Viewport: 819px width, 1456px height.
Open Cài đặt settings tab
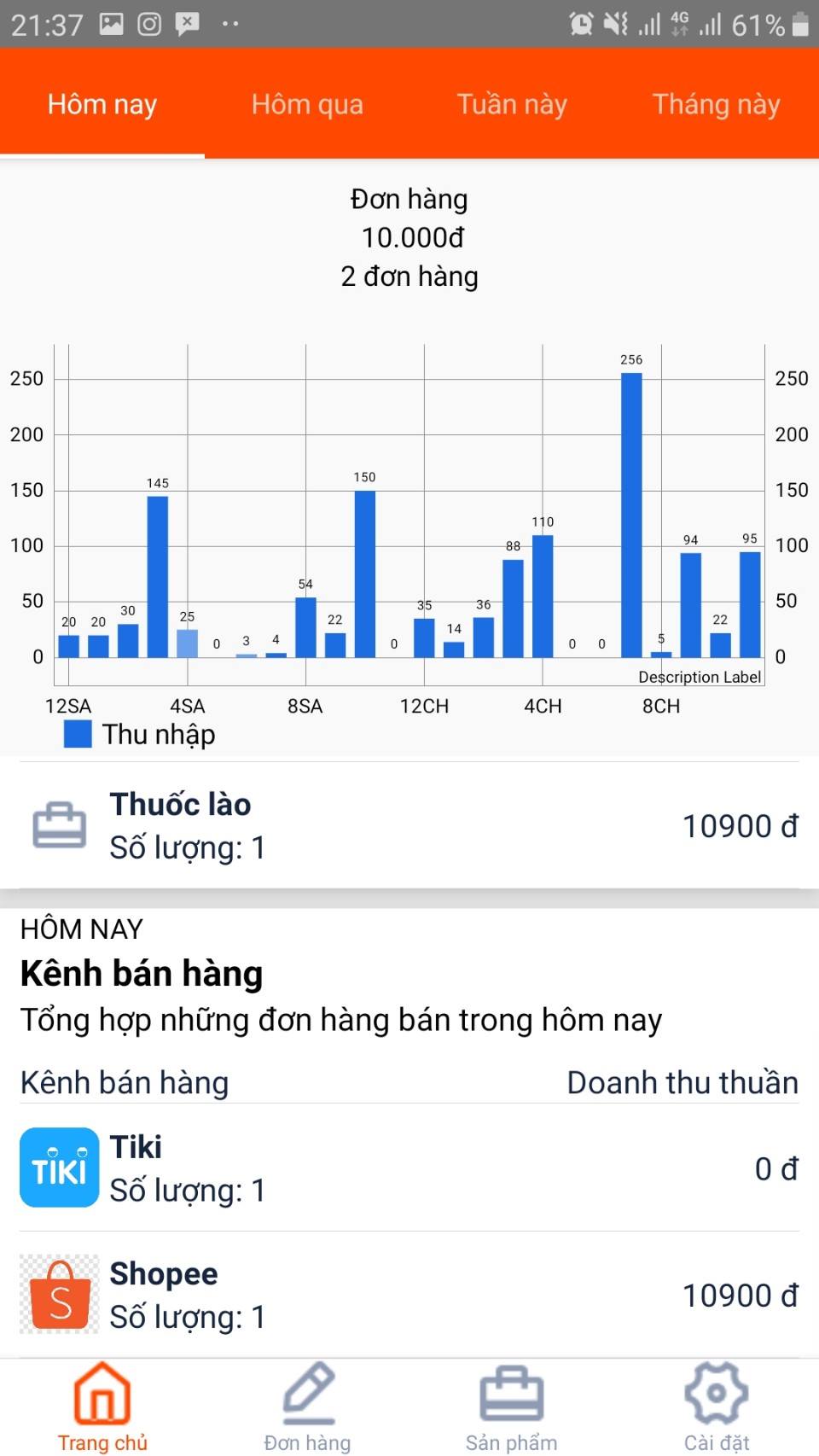pos(717,1407)
